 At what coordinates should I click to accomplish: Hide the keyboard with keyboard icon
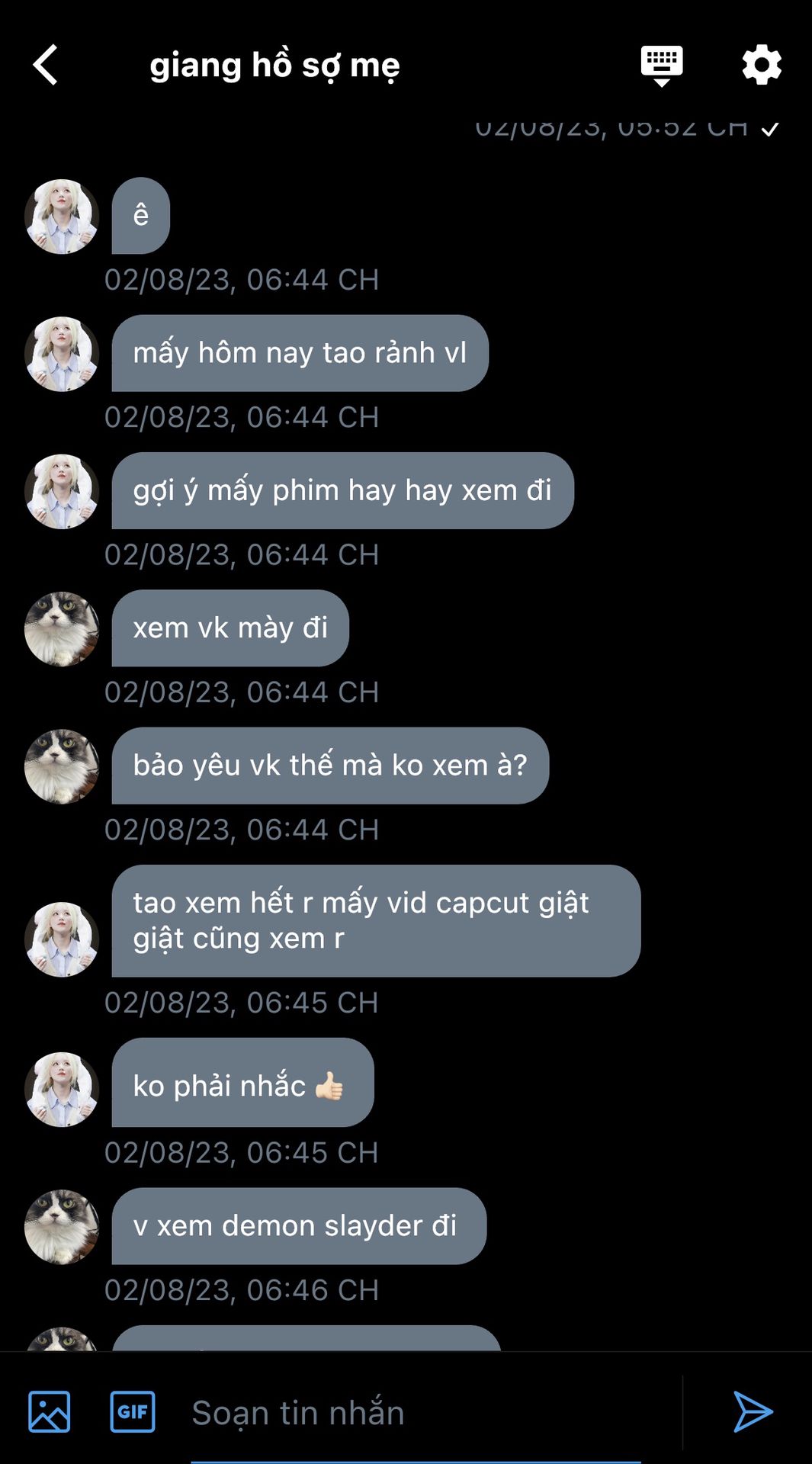point(662,66)
